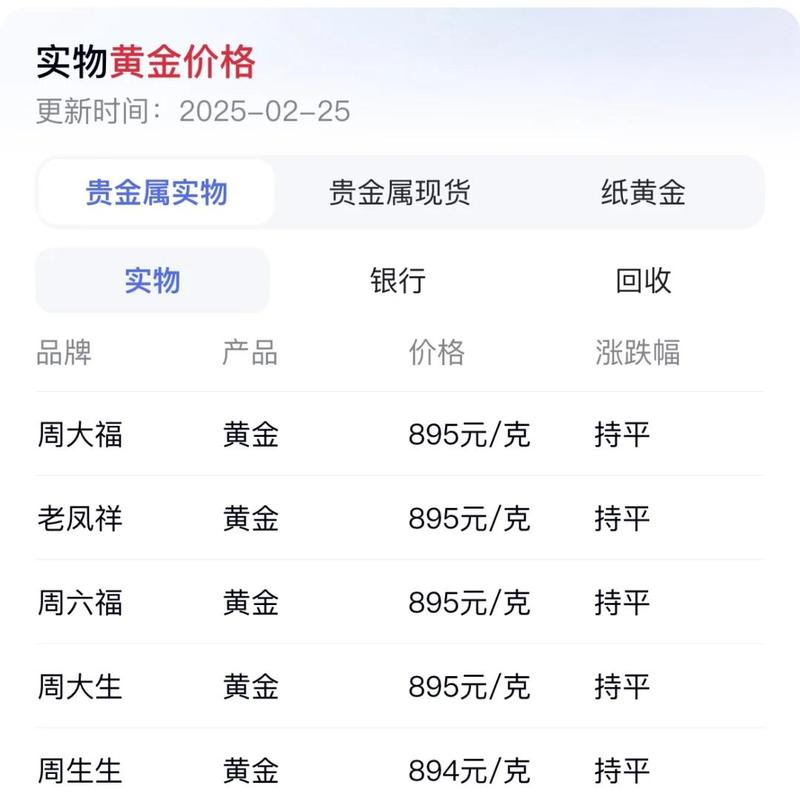Click the 涨跌幅 column header

638,354
